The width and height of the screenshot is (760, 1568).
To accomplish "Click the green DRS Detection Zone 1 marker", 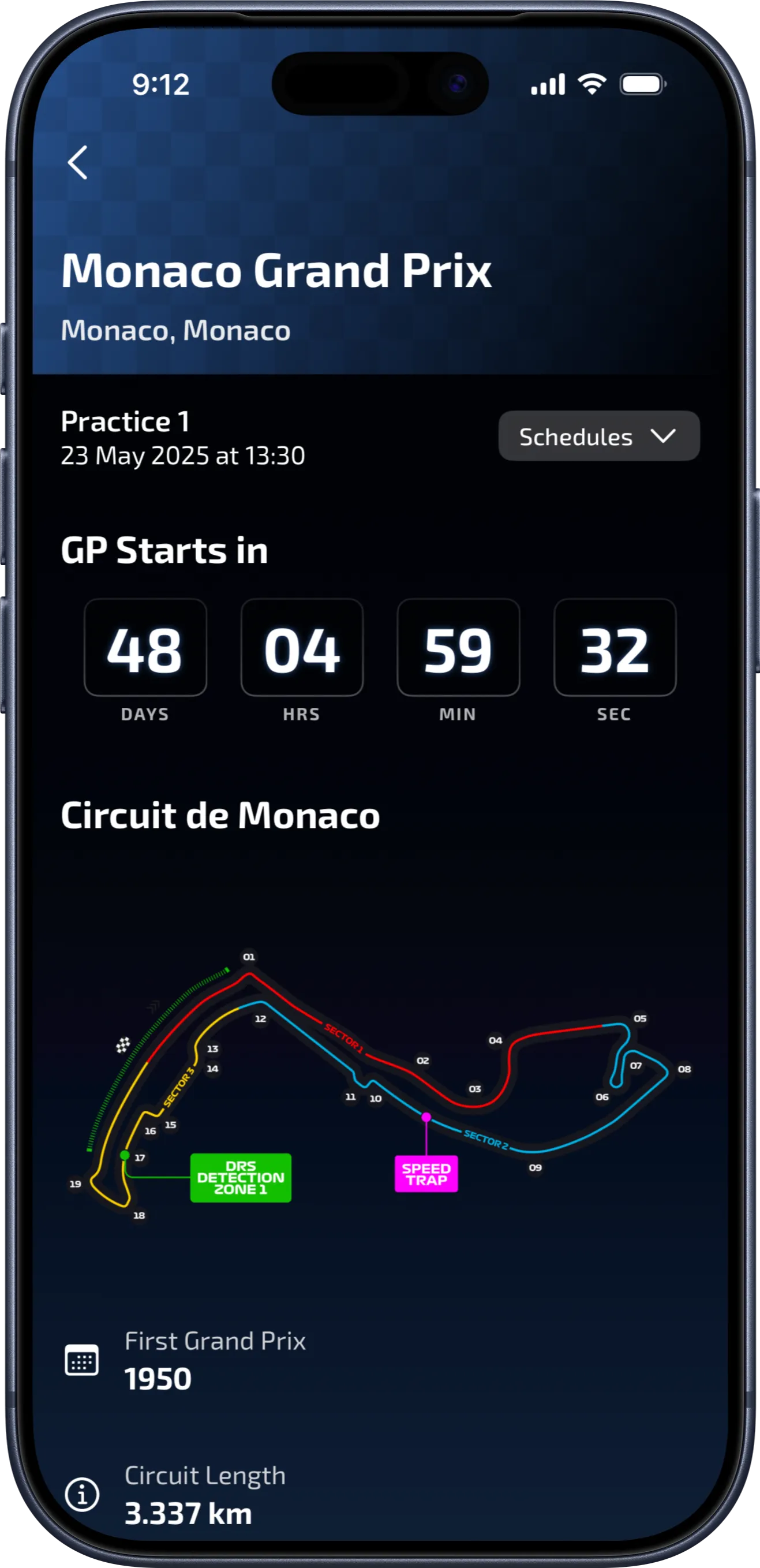I will 241,1177.
